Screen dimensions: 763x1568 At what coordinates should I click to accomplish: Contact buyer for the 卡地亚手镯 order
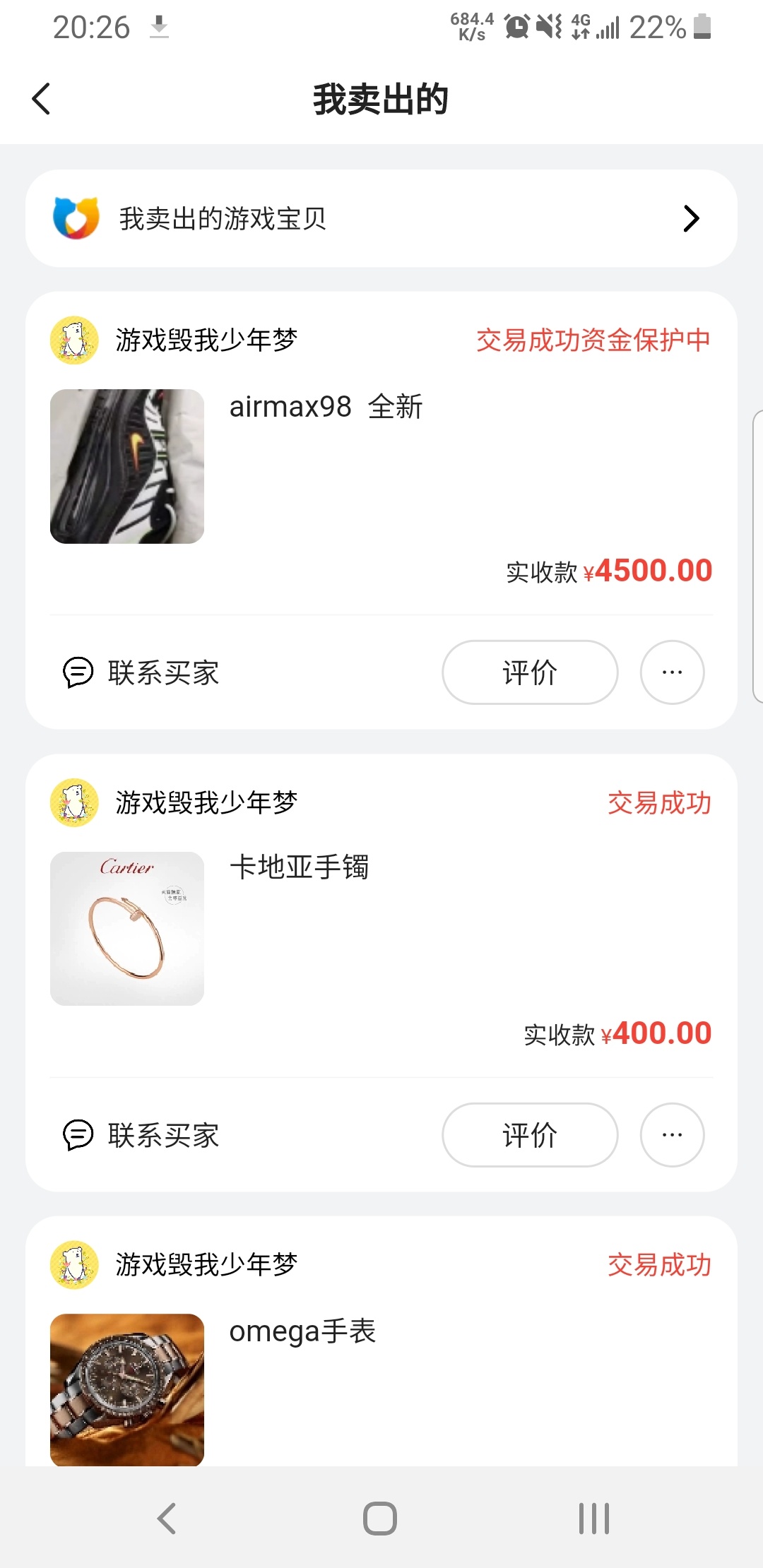[x=141, y=1135]
